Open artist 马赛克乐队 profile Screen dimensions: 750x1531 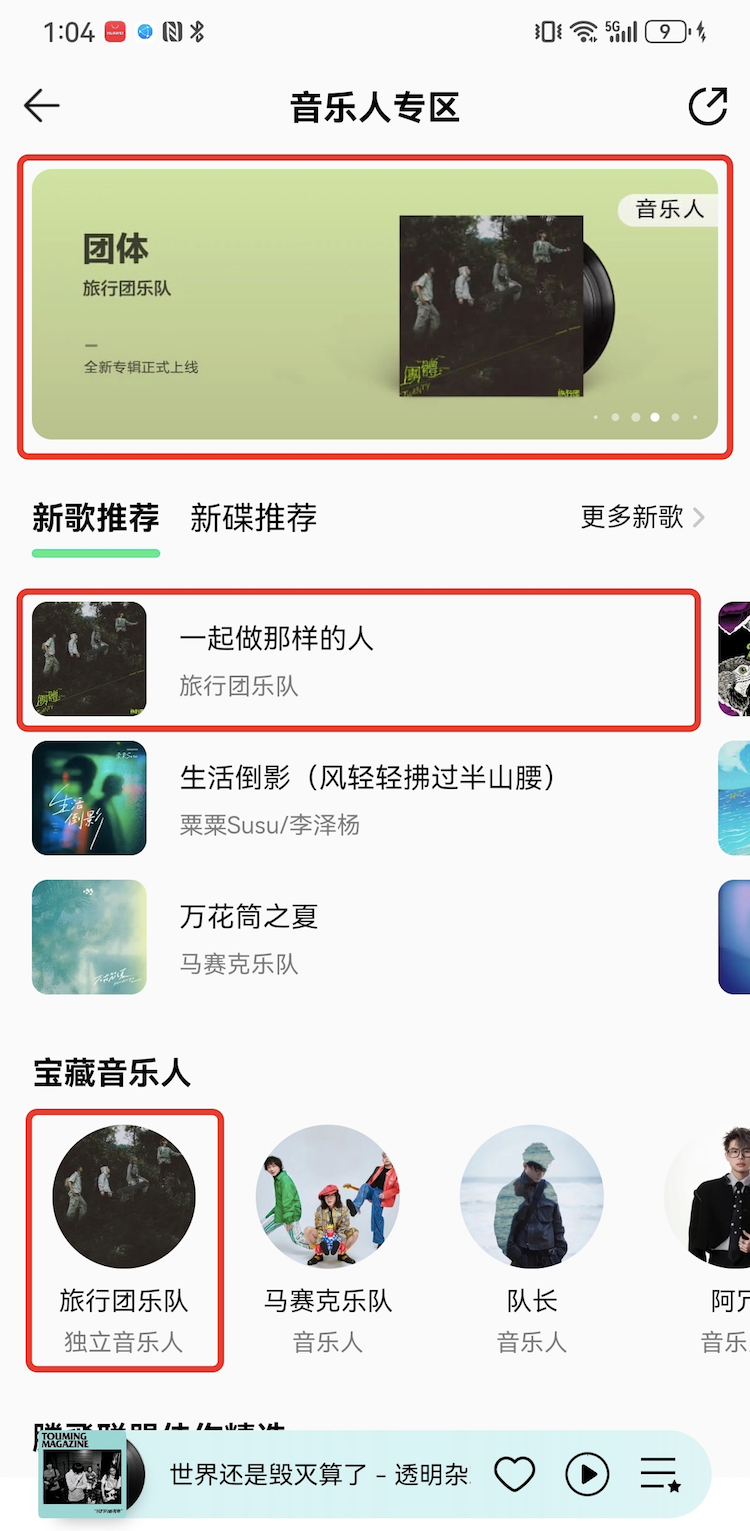(328, 1237)
